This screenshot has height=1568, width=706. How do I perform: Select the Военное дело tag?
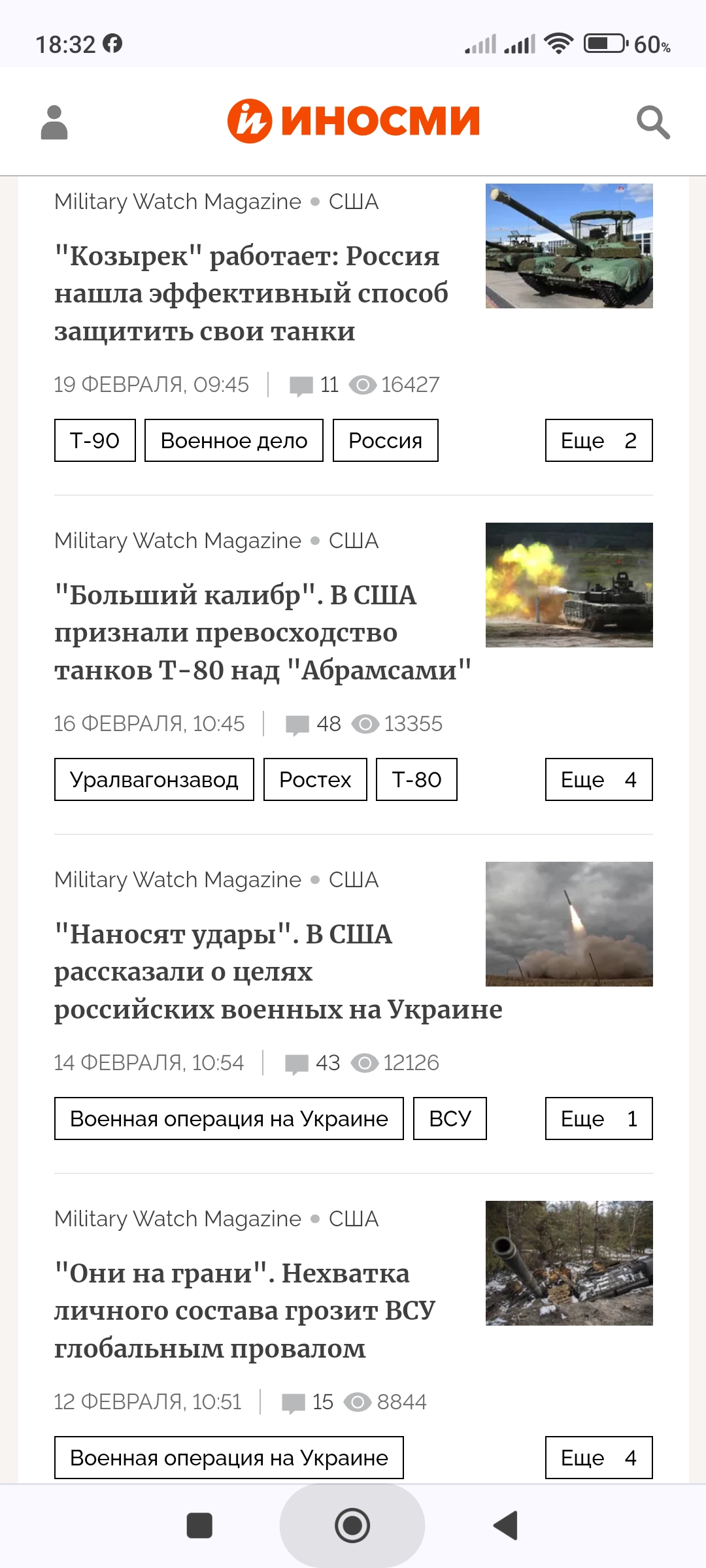pos(234,440)
